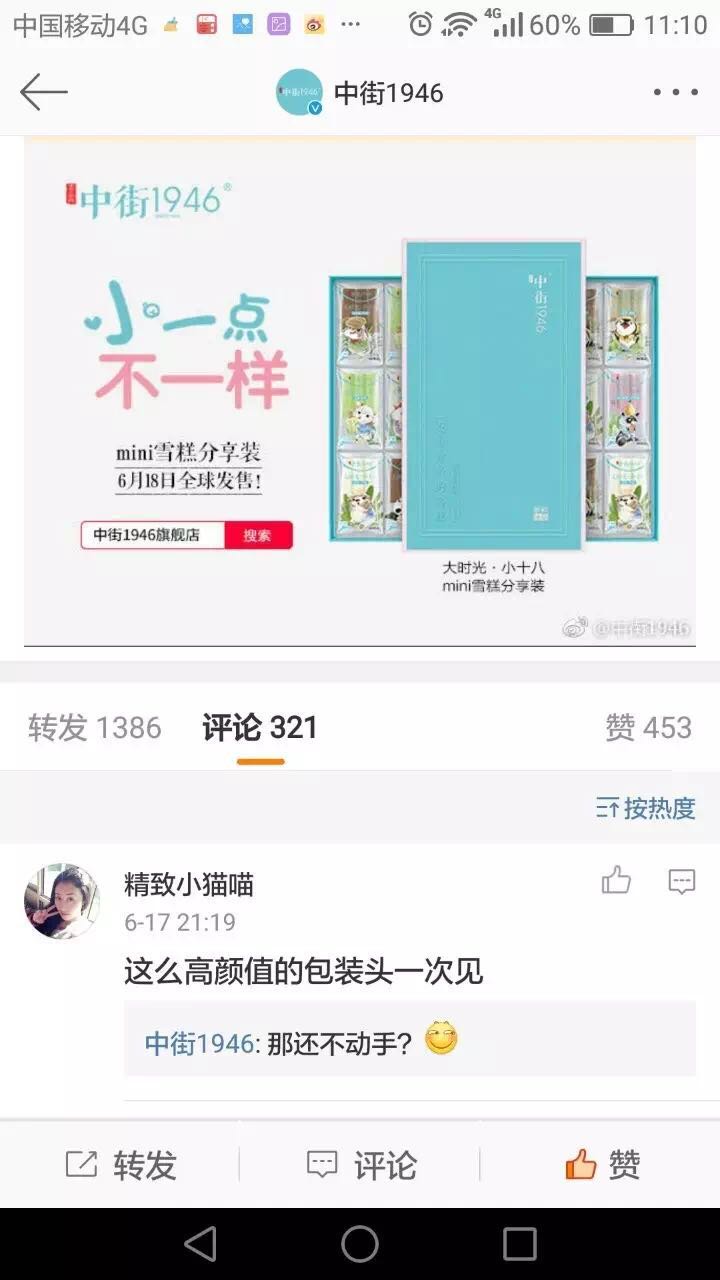Switch to the 评论 321 tab
This screenshot has height=1280, width=720.
260,728
